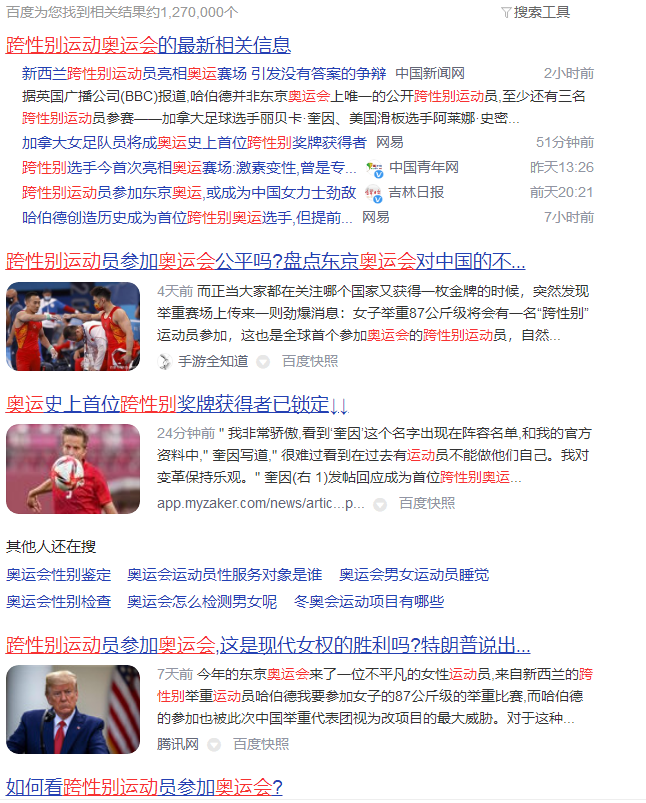The height and width of the screenshot is (803, 646).
Task: Open 搜索工具 filter options
Action: point(536,12)
